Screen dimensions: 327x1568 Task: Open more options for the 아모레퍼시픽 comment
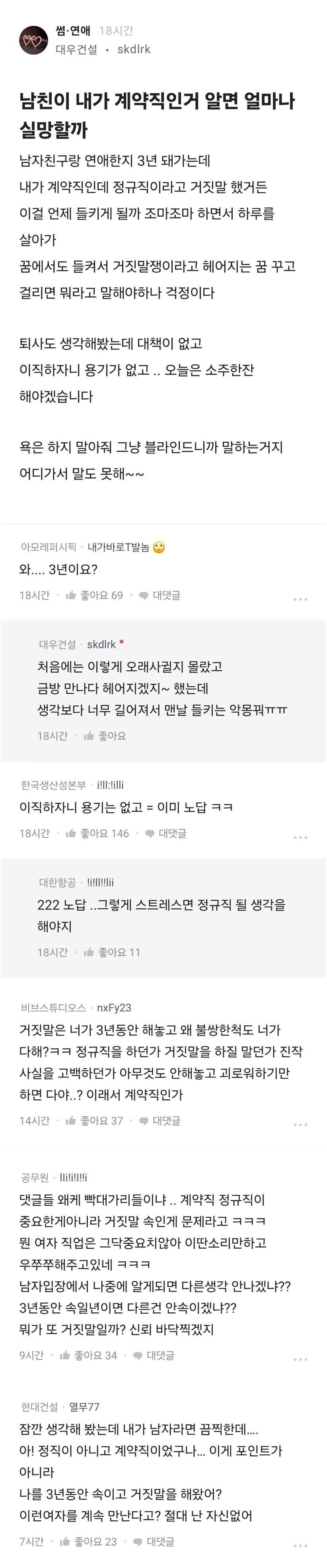point(300,599)
